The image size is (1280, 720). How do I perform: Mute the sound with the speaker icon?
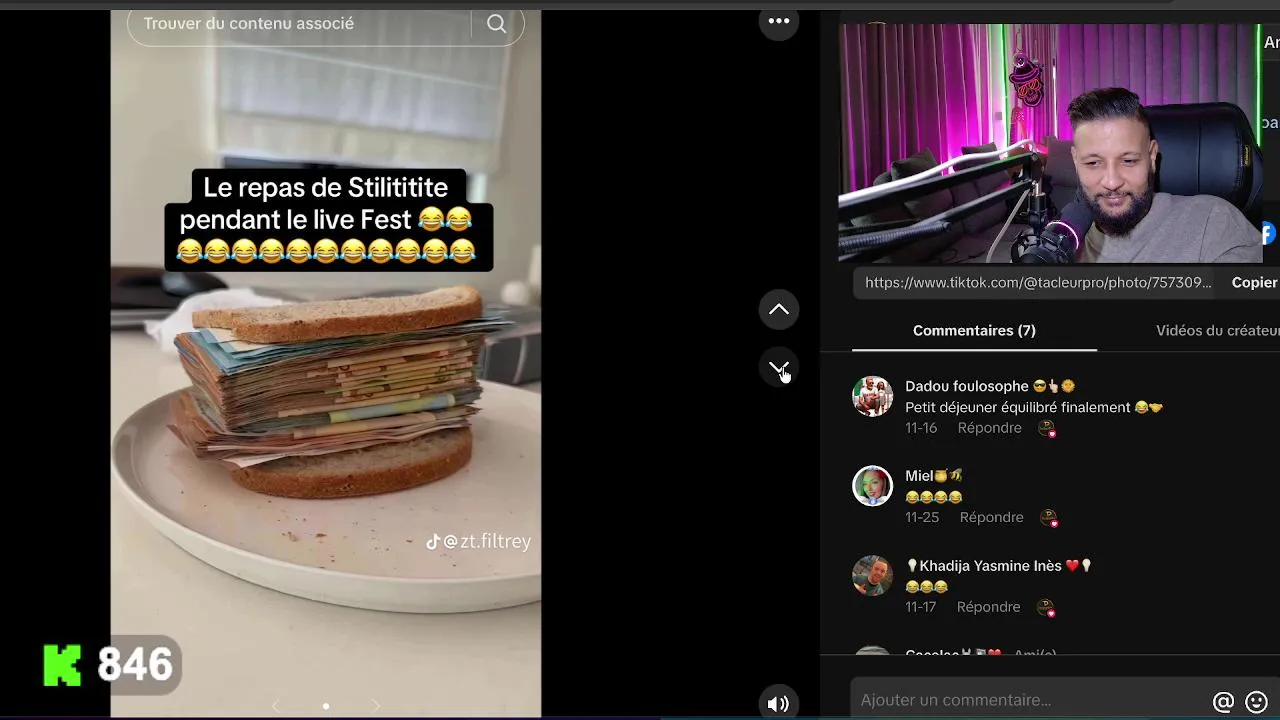coord(778,703)
